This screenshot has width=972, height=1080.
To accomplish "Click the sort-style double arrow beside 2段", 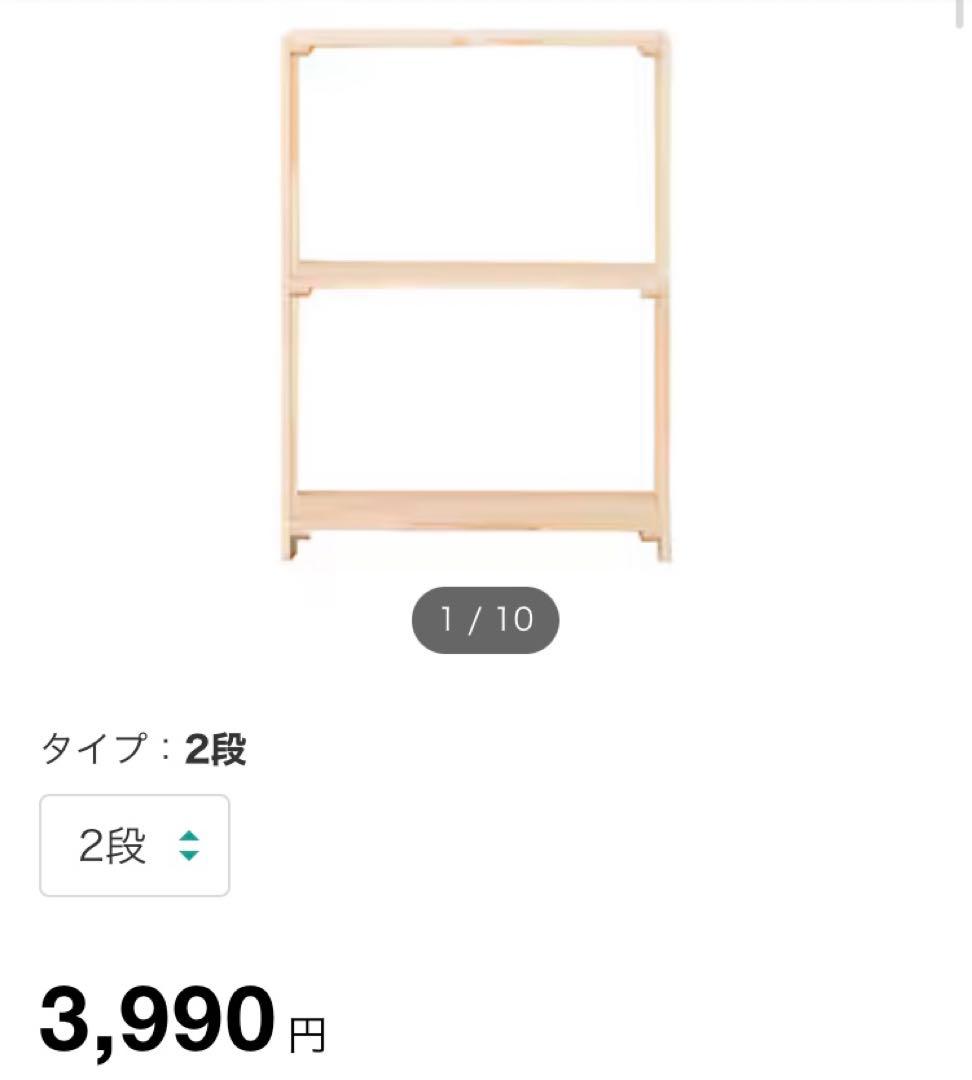I will (x=189, y=847).
